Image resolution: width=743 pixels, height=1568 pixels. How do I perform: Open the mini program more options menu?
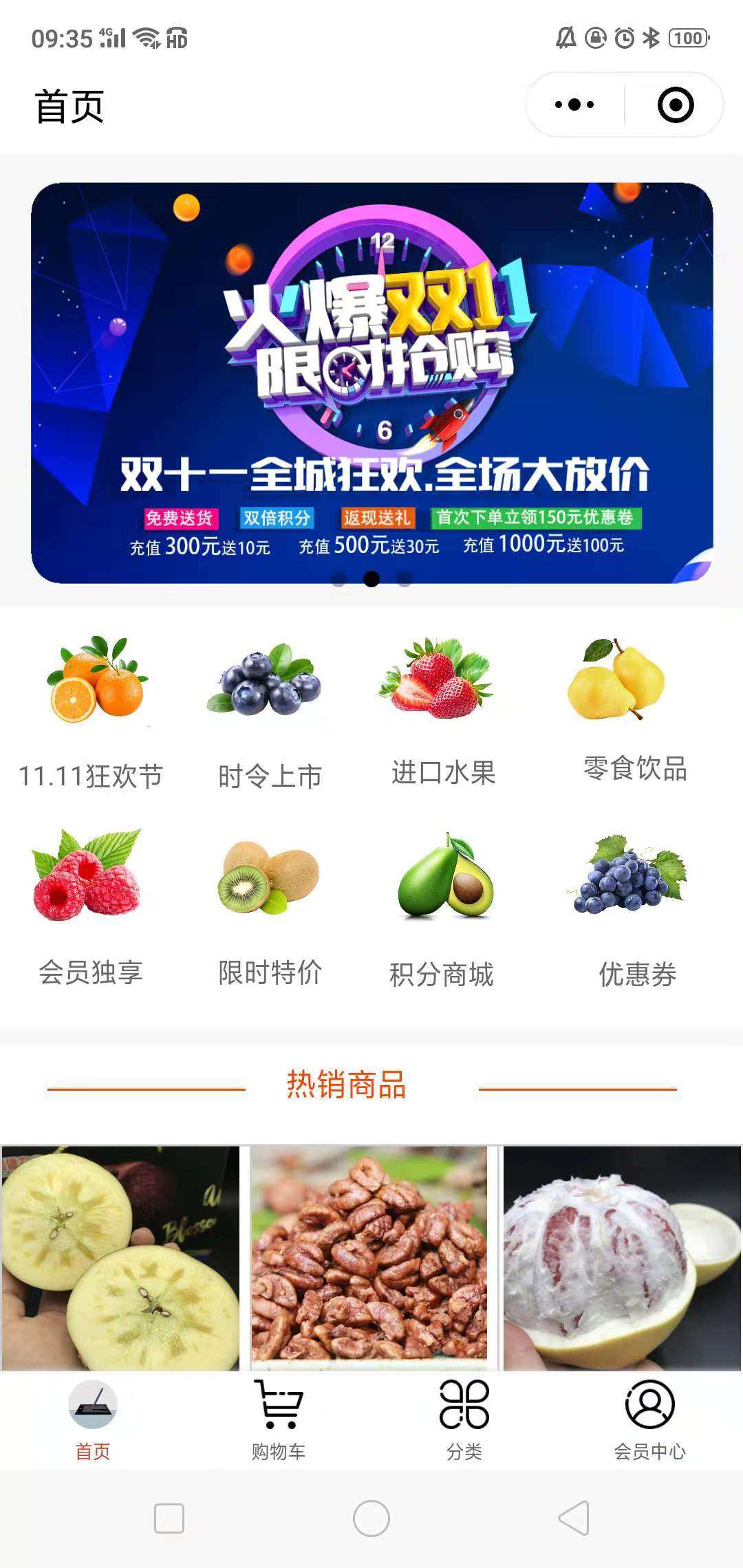(575, 105)
